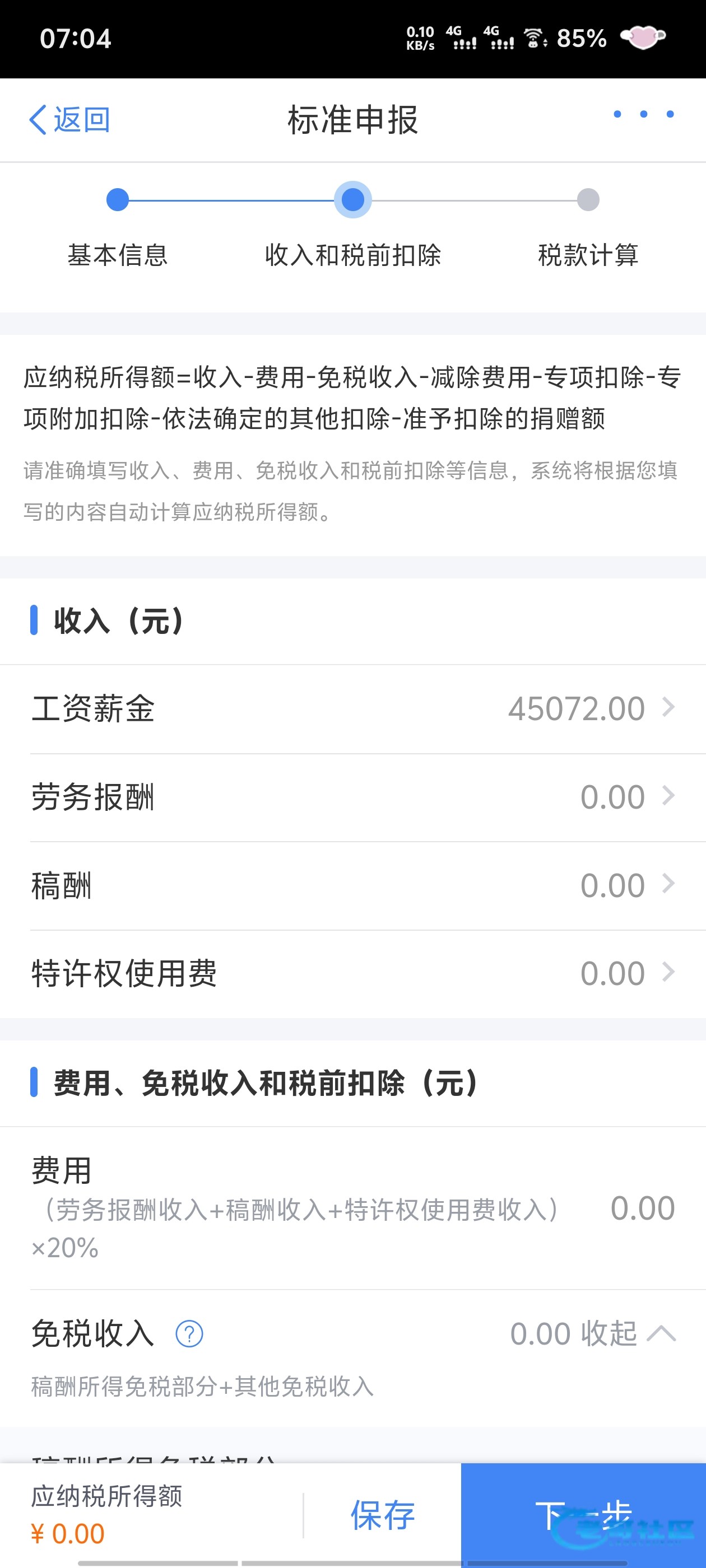
Task: Open the 稿酬 income row
Action: [352, 886]
